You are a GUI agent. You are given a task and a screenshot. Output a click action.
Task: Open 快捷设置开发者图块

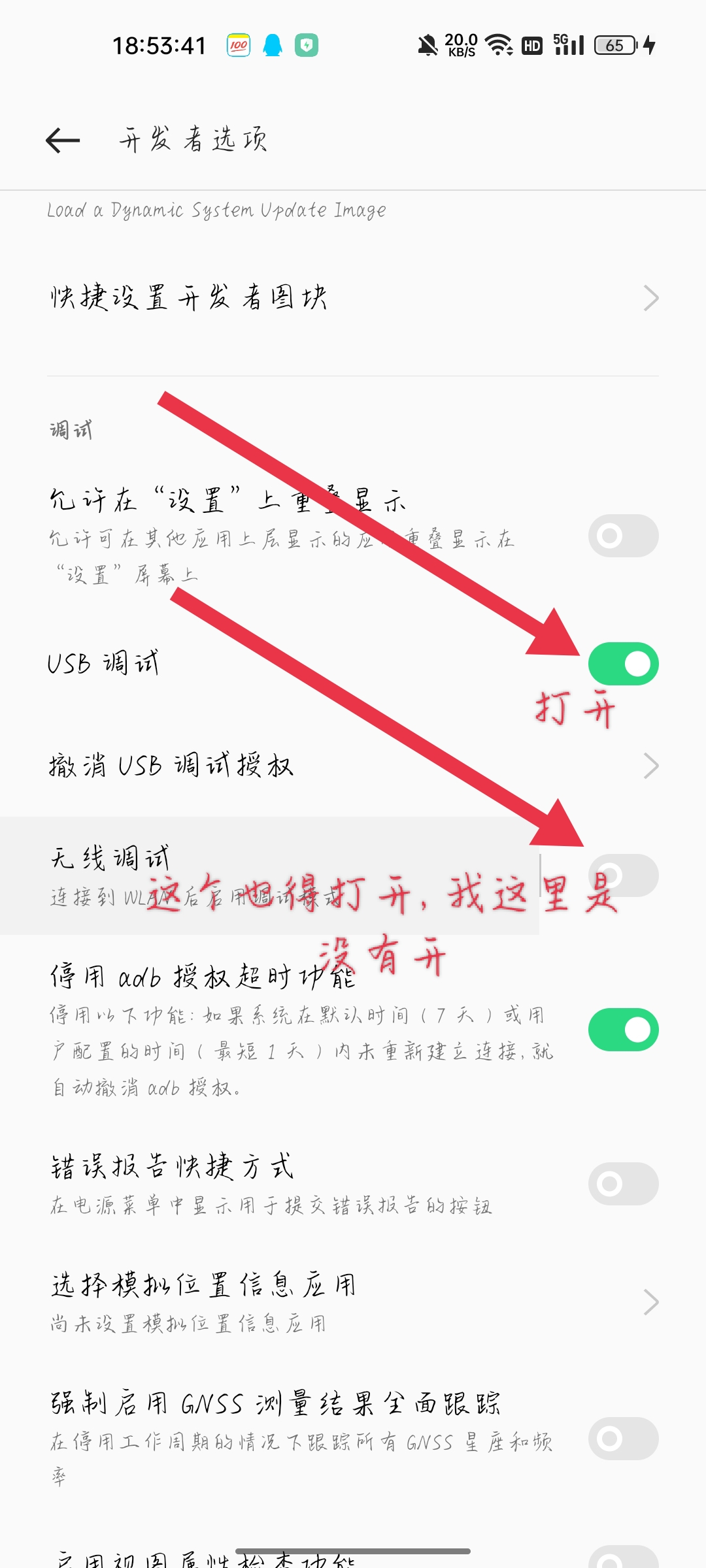353,298
